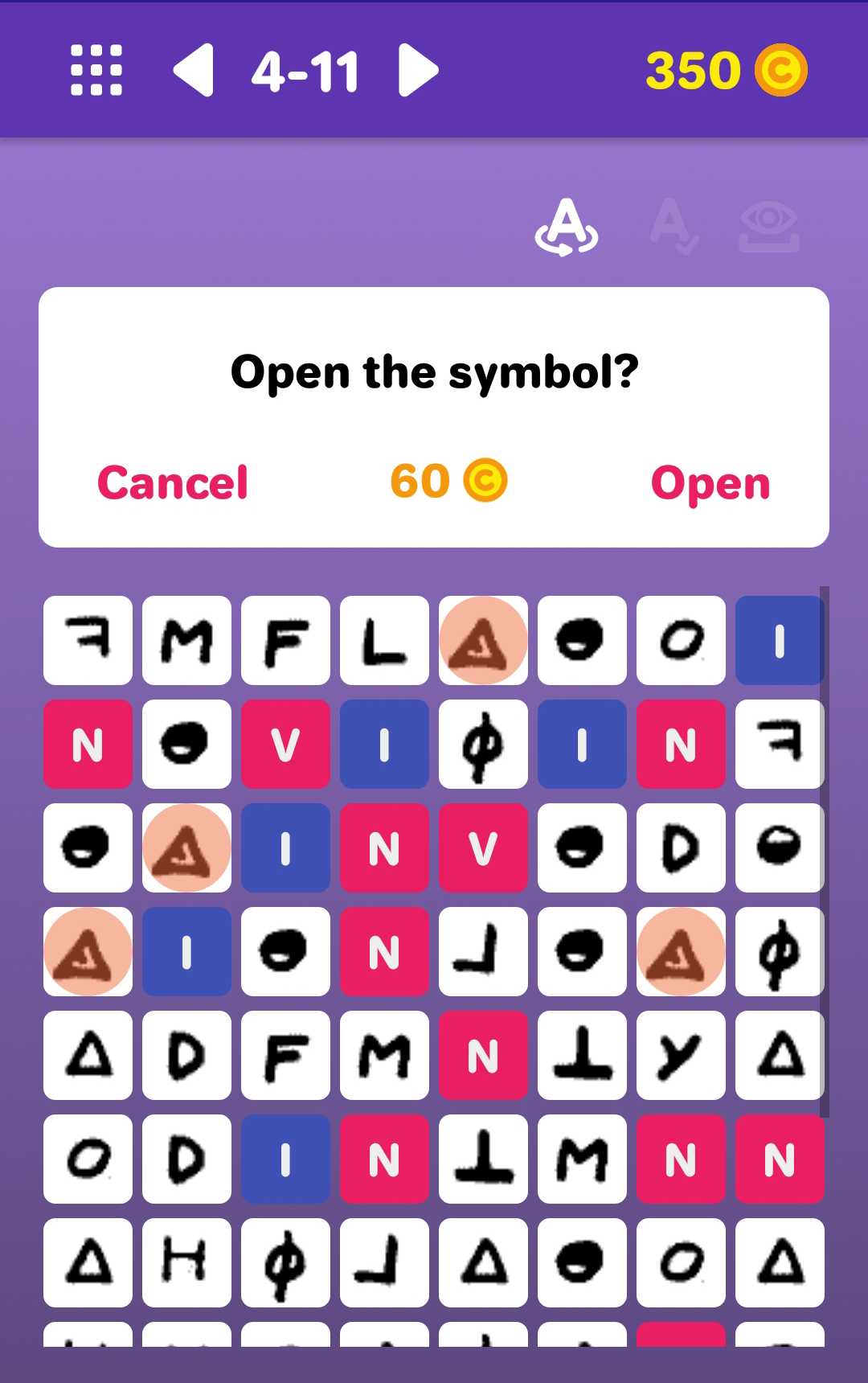The width and height of the screenshot is (868, 1383).
Task: Select the blue solved letter I tile
Action: pyautogui.click(x=779, y=641)
